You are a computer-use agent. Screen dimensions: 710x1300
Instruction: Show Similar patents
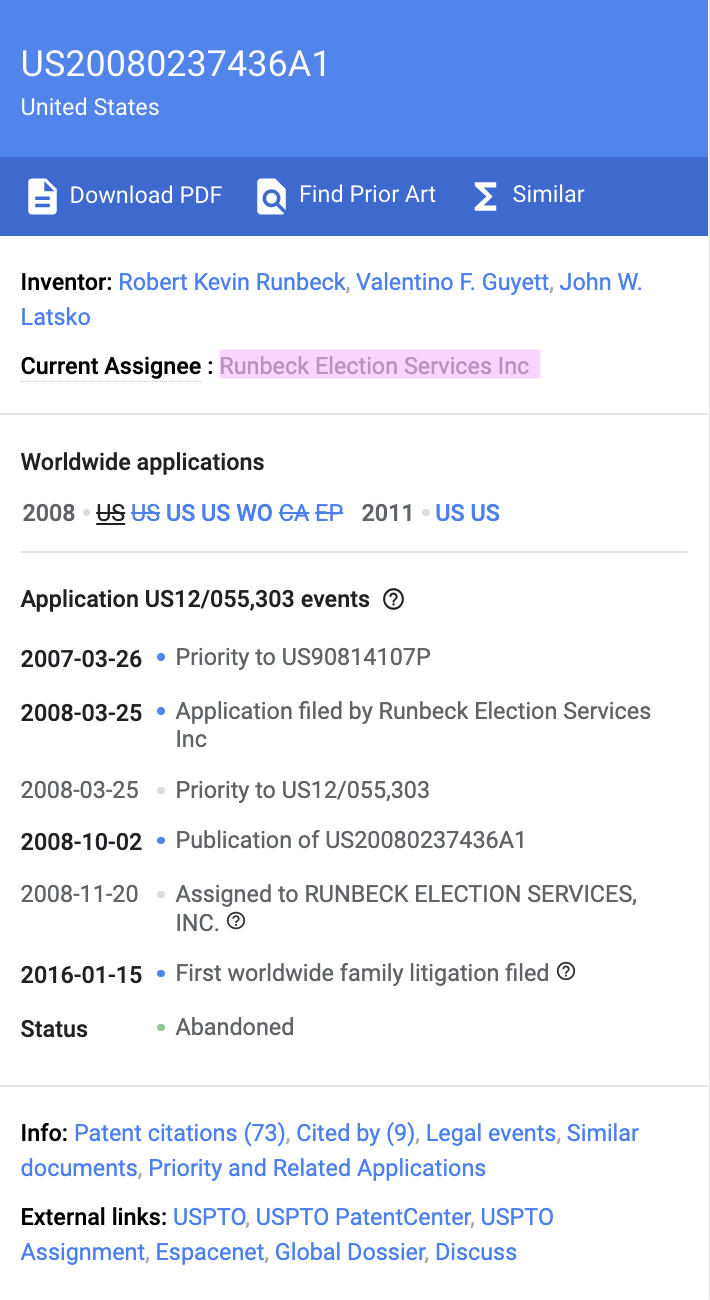click(528, 195)
